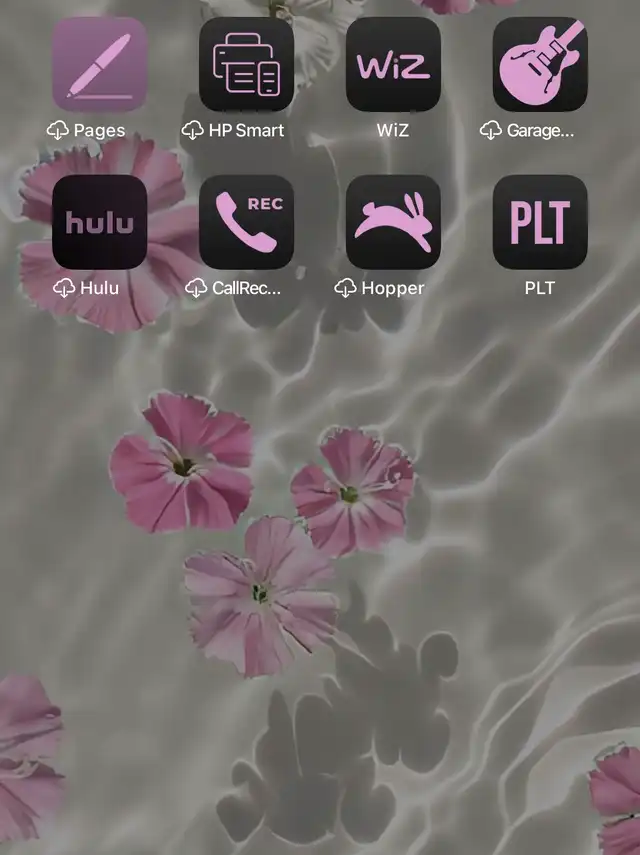The height and width of the screenshot is (855, 640).
Task: Open the WiZ app
Action: point(393,64)
